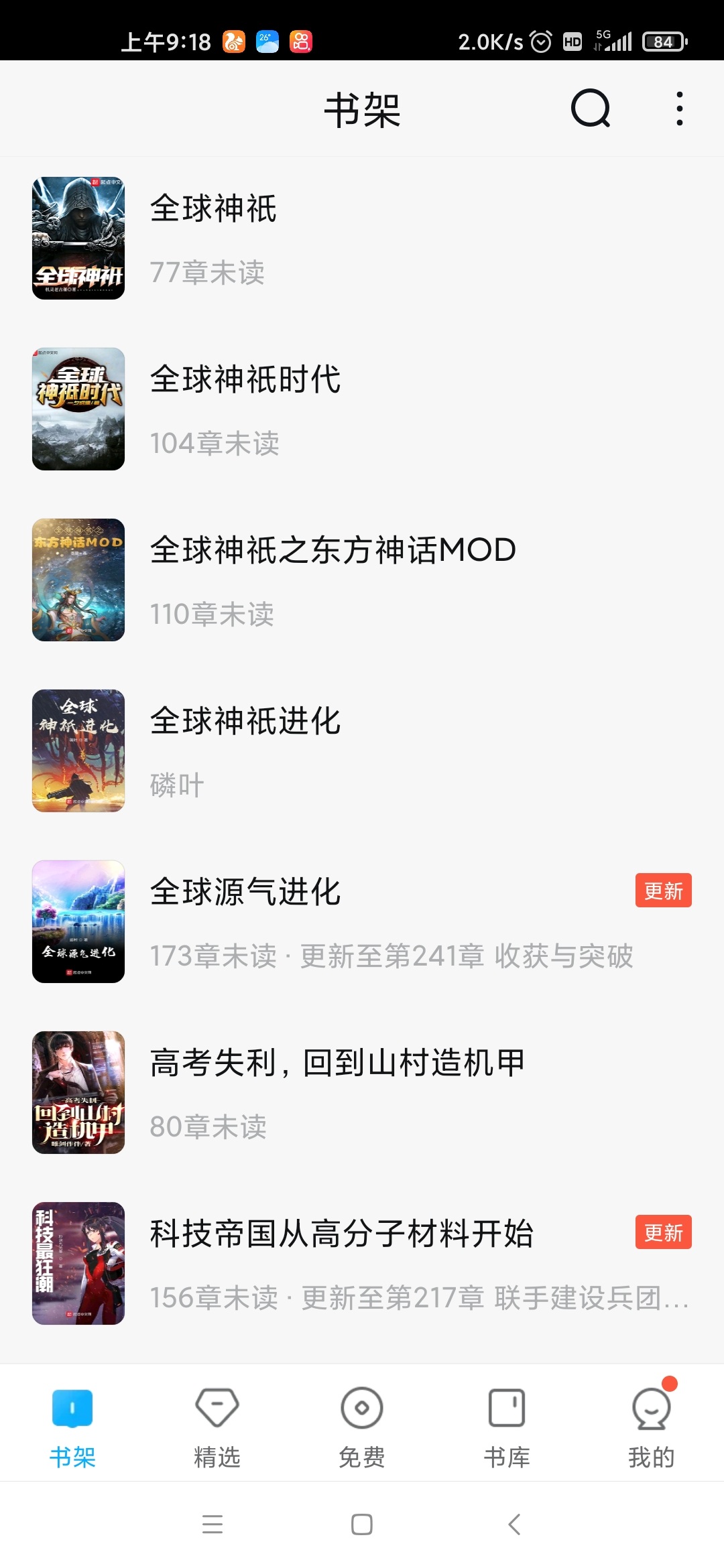Tap the system home button
The height and width of the screenshot is (1568, 724).
point(362,1524)
